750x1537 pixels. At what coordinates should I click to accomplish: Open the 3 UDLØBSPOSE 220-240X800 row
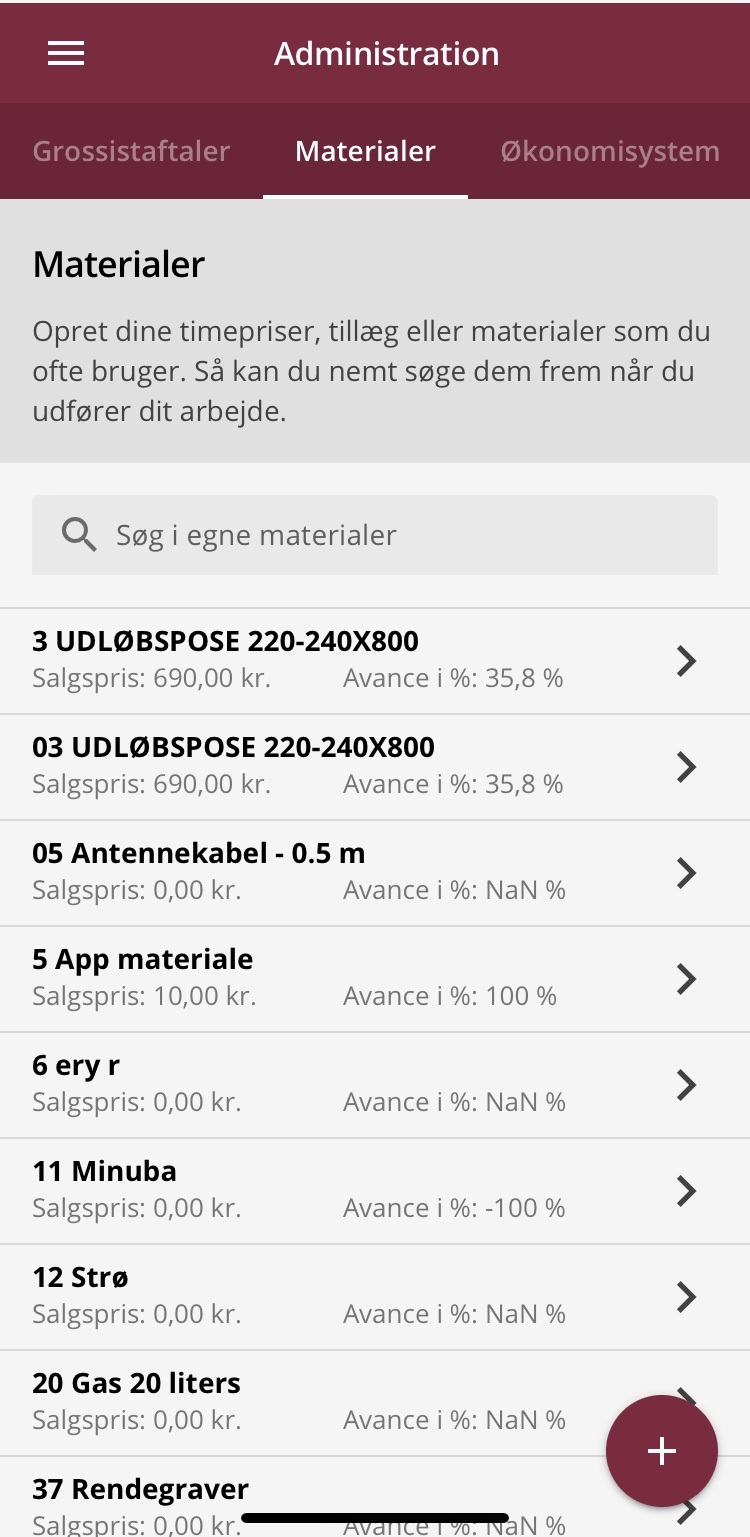[375, 661]
